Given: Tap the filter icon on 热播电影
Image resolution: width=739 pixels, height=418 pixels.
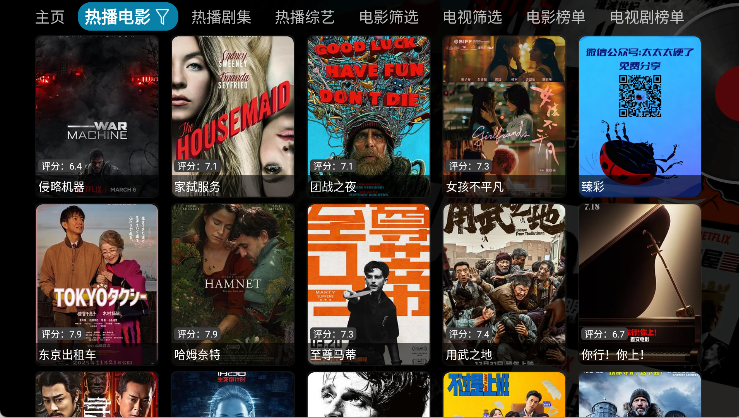Looking at the screenshot, I should coord(163,17).
